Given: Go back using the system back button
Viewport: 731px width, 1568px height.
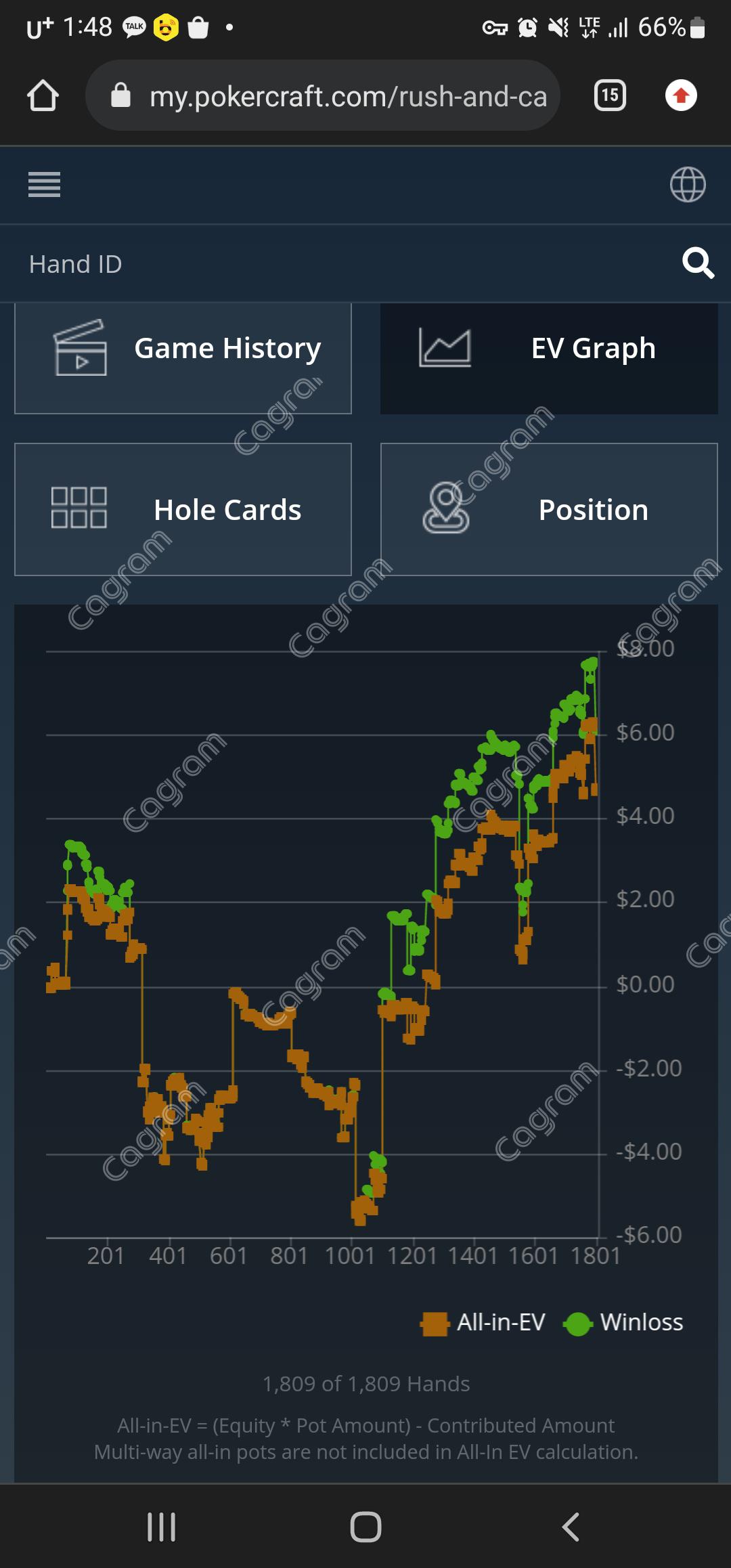Looking at the screenshot, I should [x=571, y=1527].
